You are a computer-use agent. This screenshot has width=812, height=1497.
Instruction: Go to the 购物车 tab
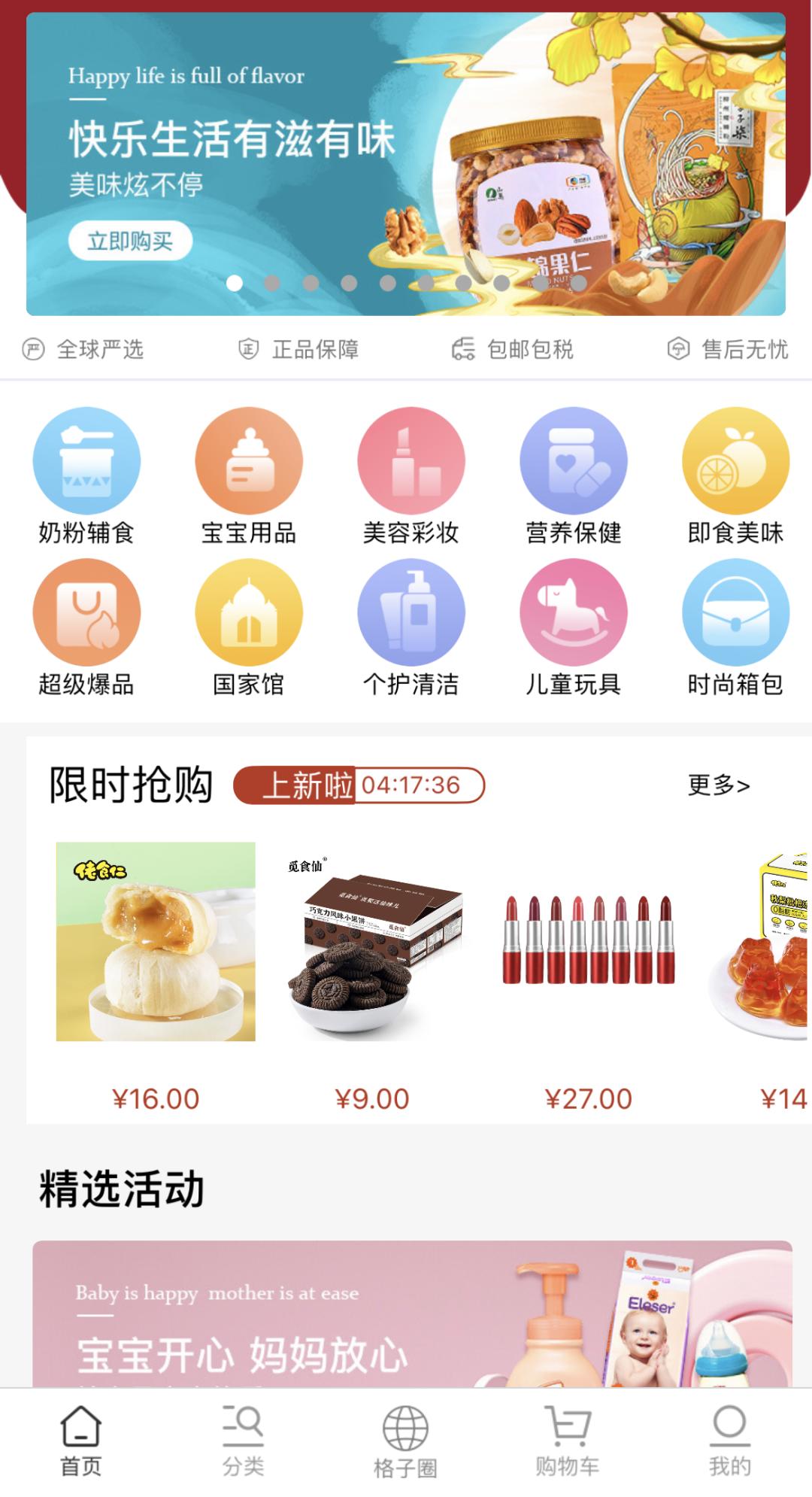pos(568,1441)
